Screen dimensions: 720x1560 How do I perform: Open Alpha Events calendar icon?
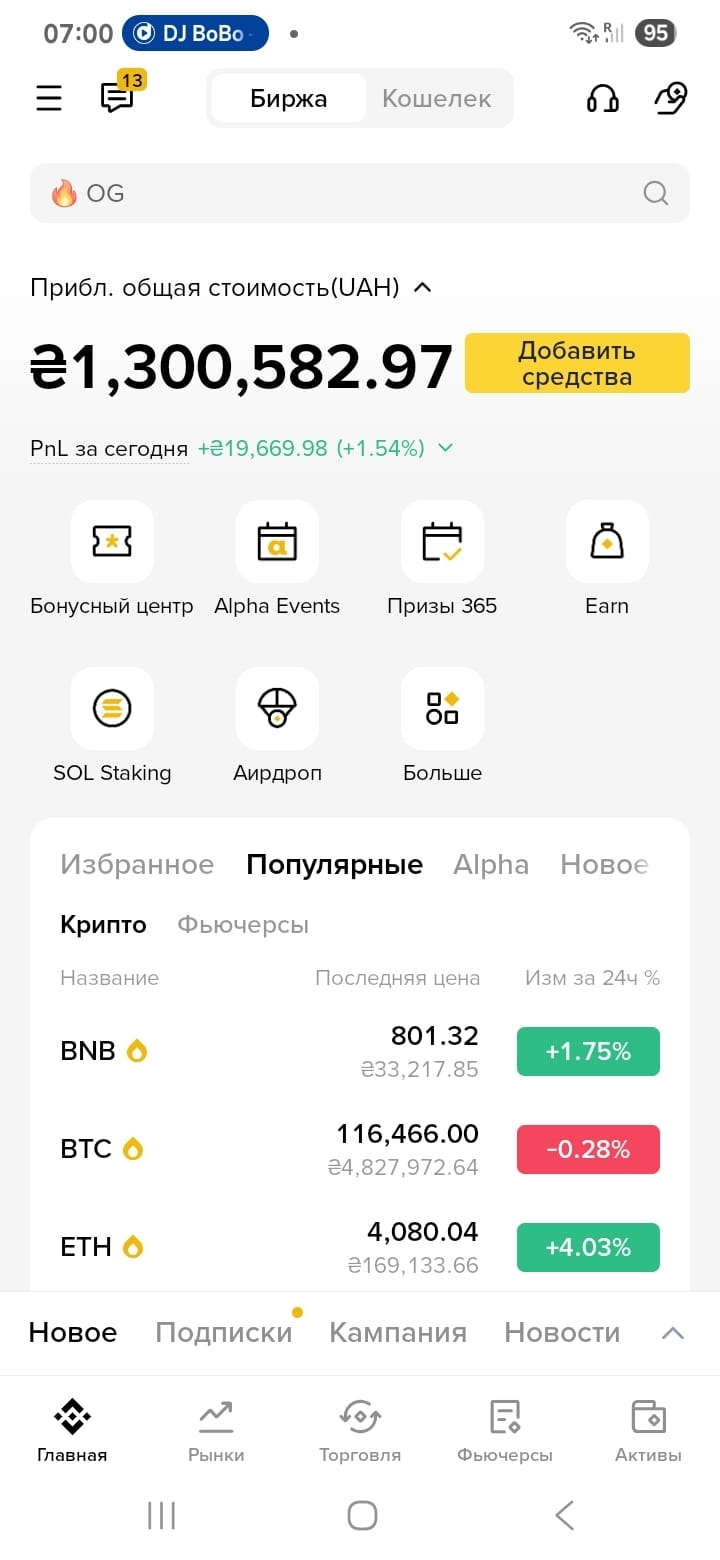tap(277, 542)
